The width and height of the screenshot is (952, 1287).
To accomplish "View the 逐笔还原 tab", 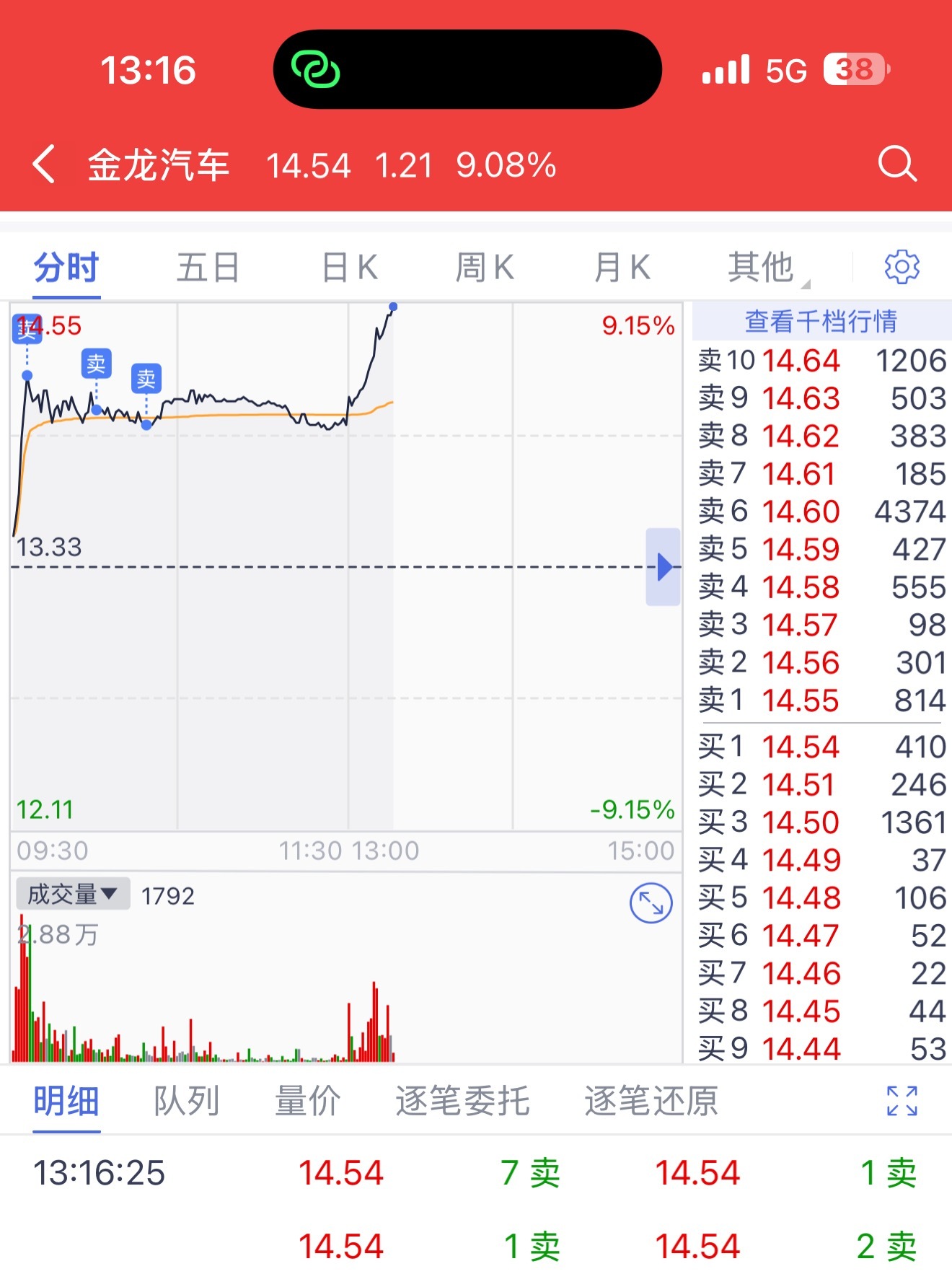I will (x=651, y=1102).
